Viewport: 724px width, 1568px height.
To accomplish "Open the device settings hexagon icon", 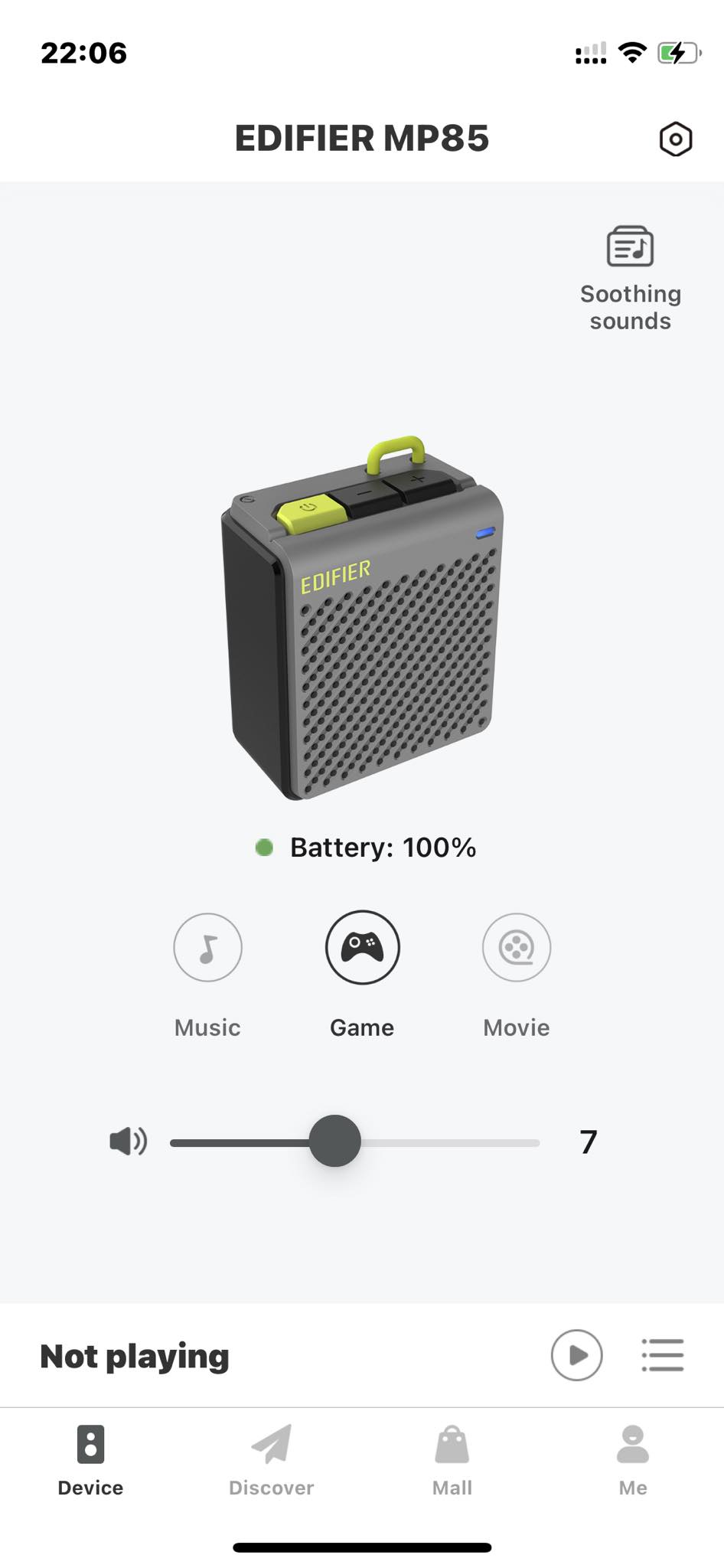I will 675,139.
